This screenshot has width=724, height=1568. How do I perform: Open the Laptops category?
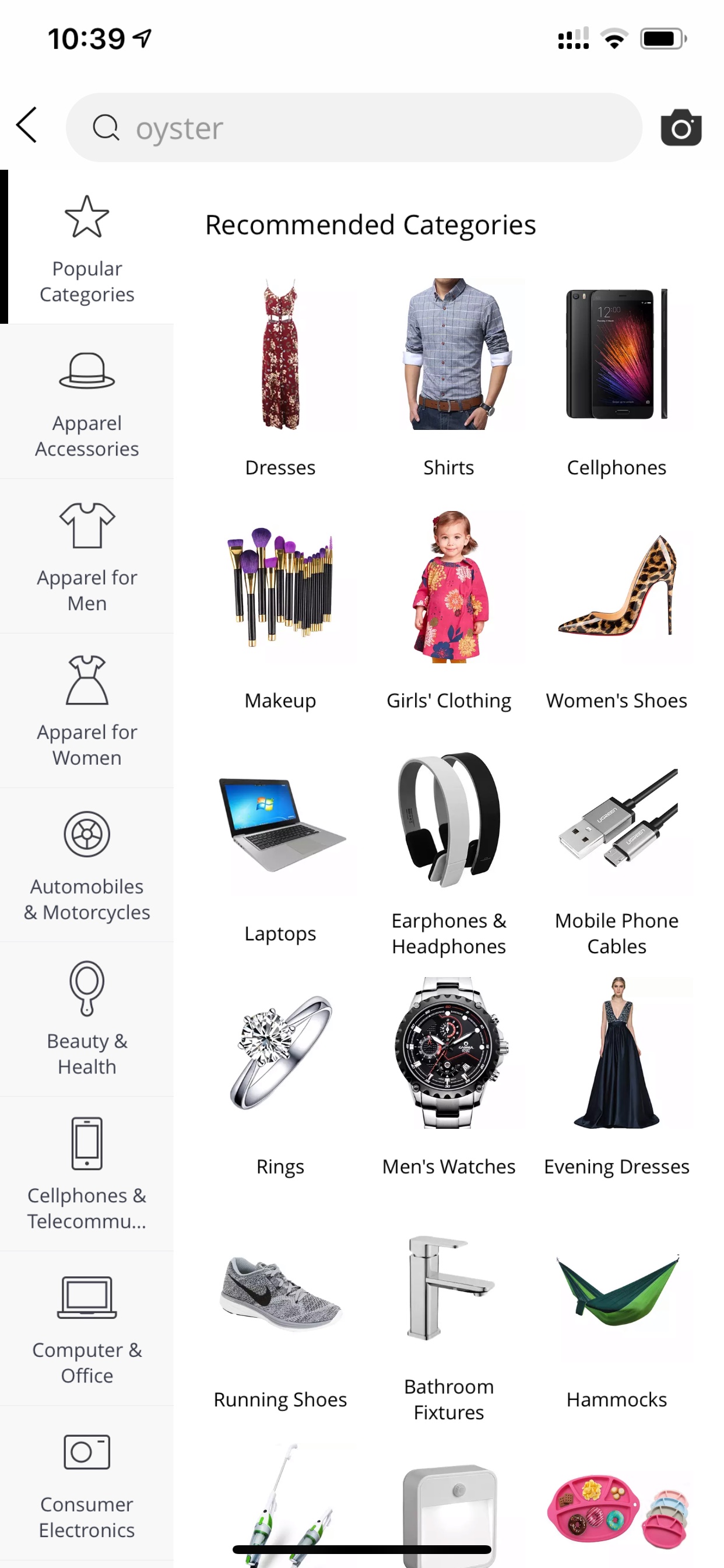pos(280,849)
